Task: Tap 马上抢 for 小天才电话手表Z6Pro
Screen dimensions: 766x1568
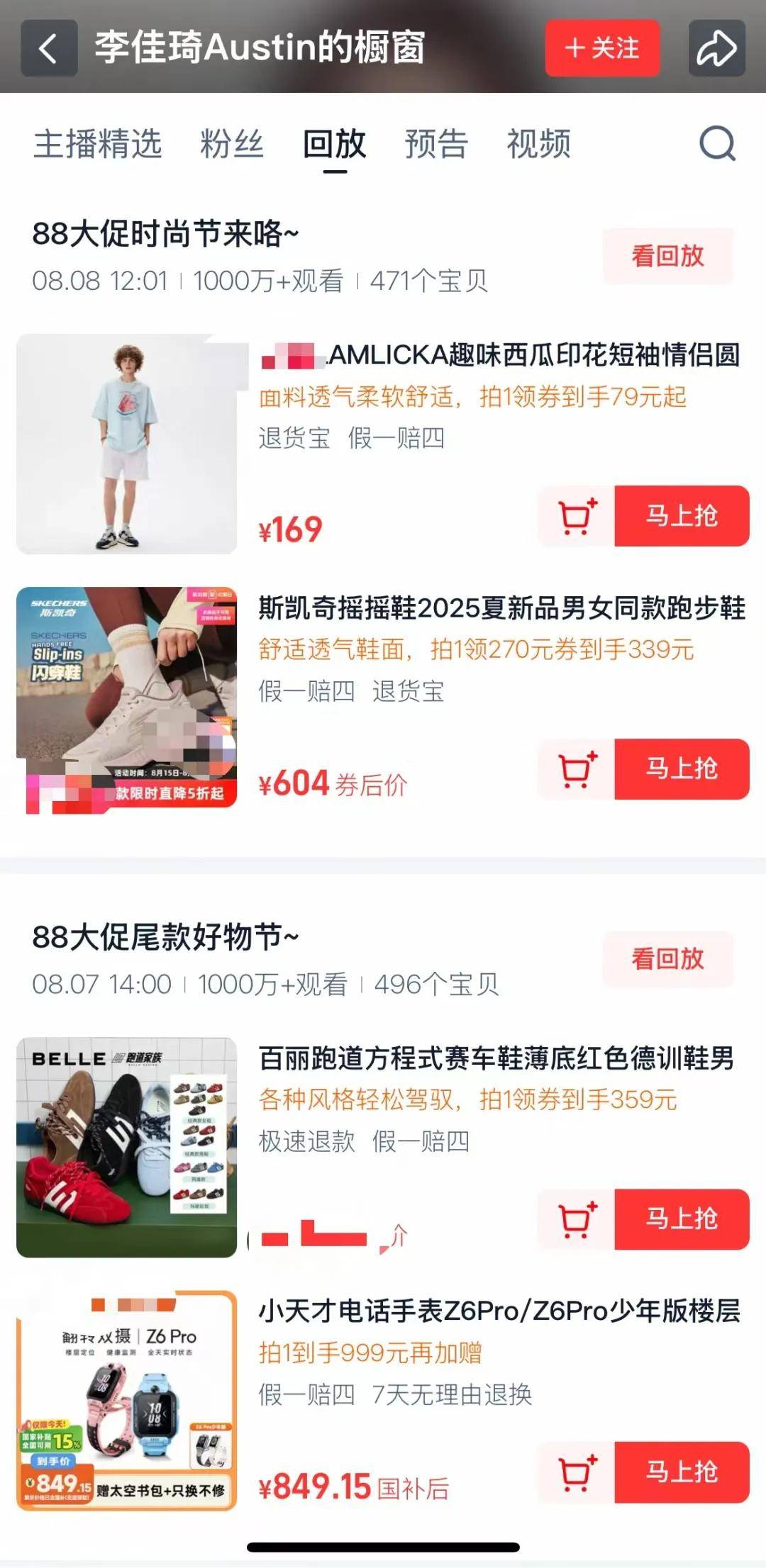Action: click(682, 1472)
